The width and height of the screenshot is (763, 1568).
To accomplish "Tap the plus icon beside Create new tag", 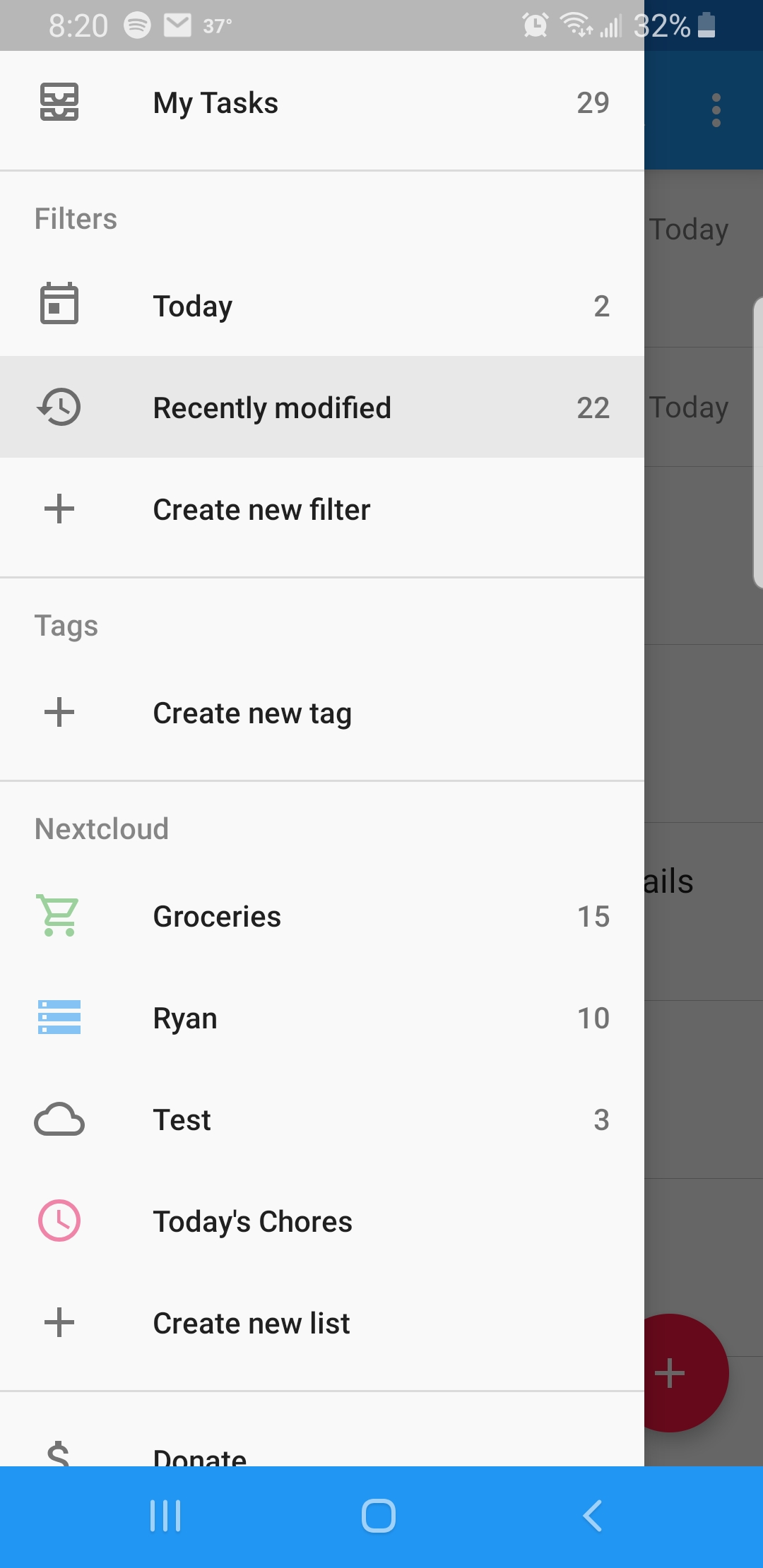I will (59, 712).
